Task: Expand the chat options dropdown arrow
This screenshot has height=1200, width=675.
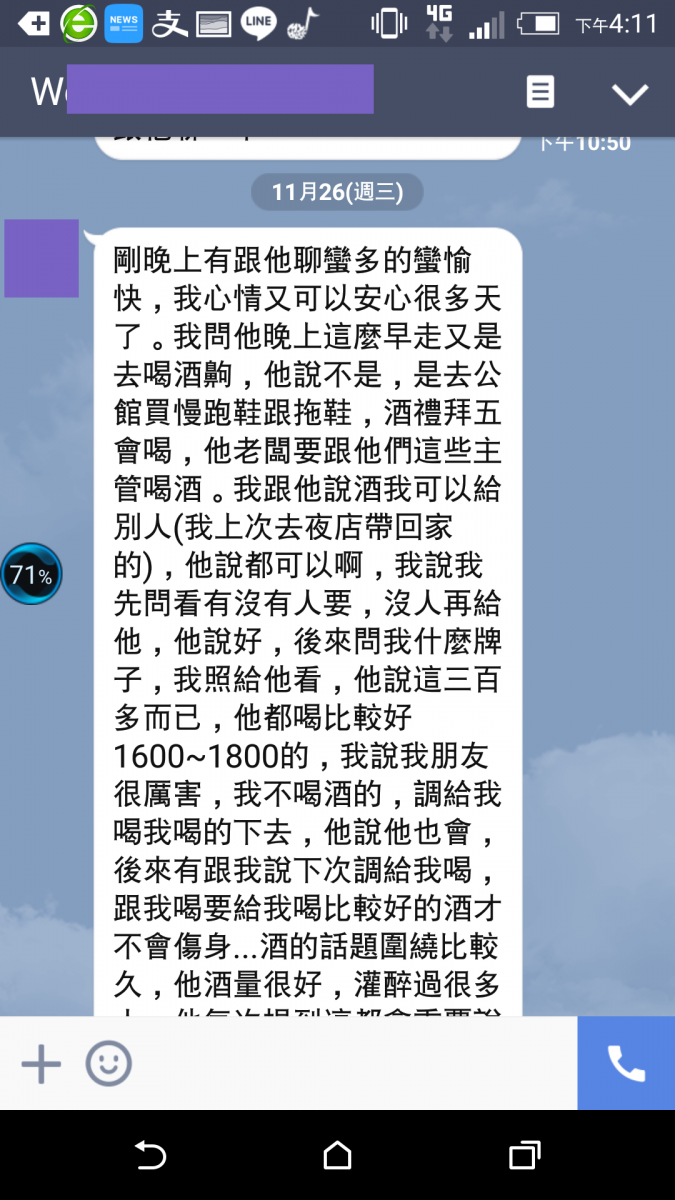Action: [x=630, y=93]
